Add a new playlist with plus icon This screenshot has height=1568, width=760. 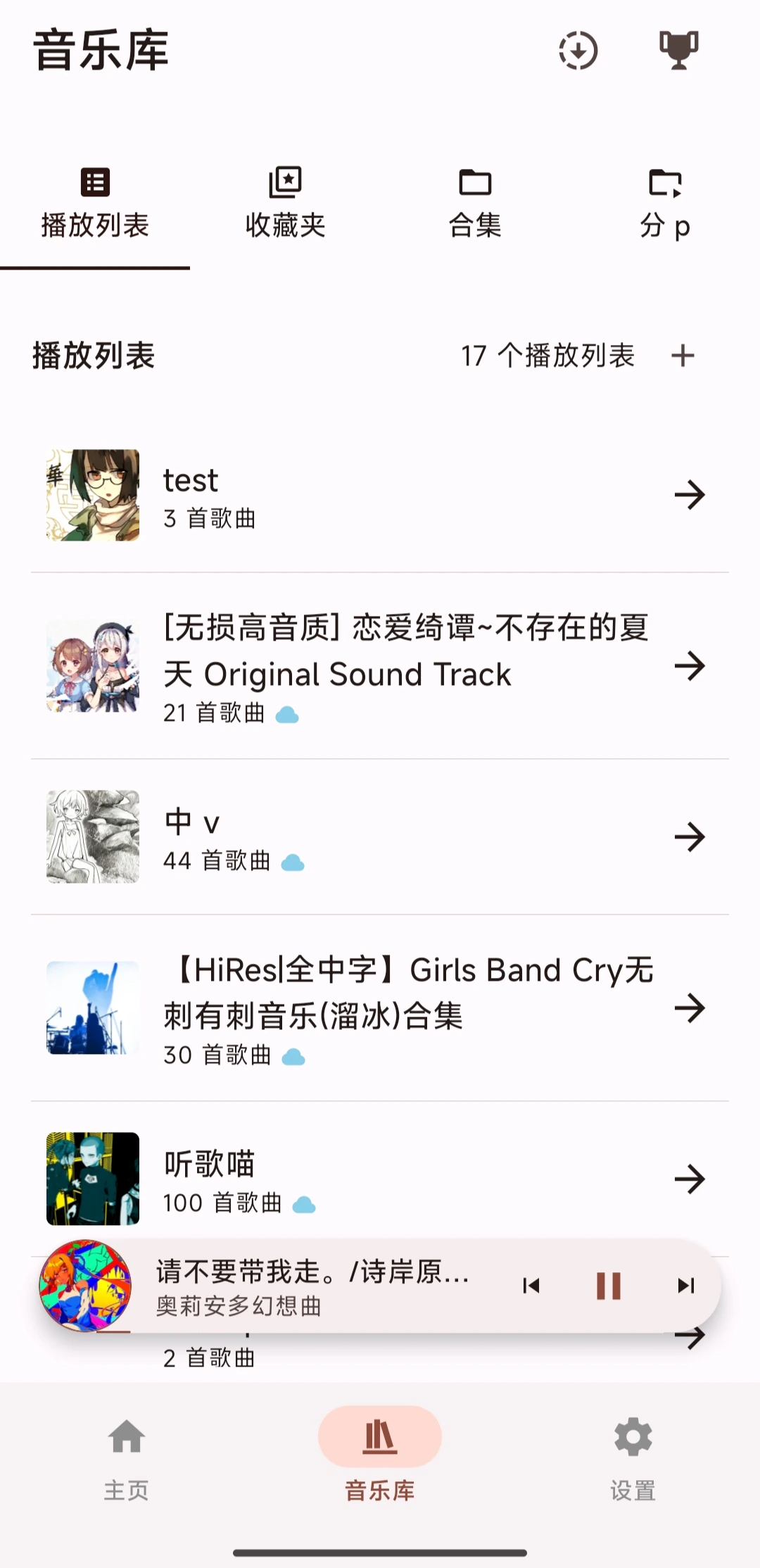click(x=683, y=356)
